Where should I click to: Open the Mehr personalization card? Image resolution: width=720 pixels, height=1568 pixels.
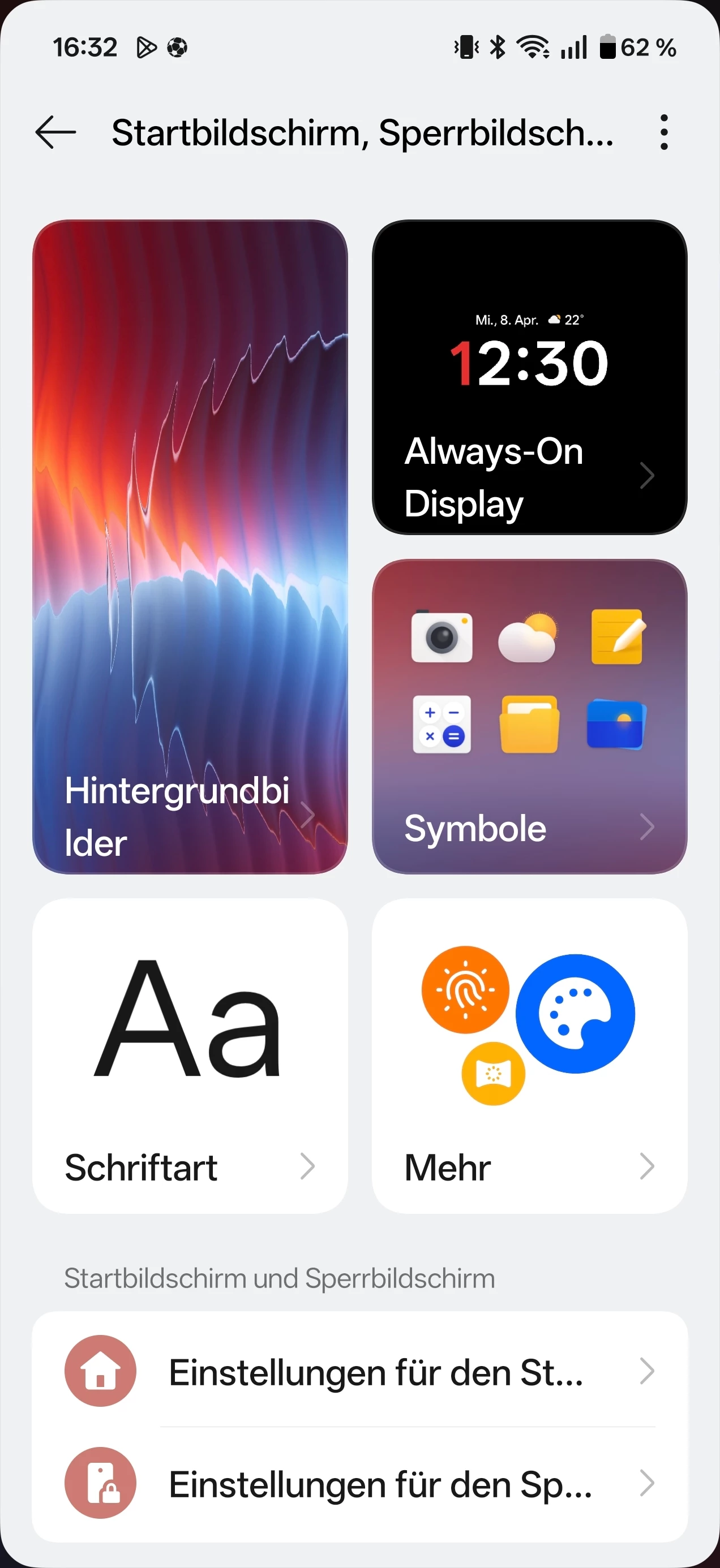[529, 1055]
